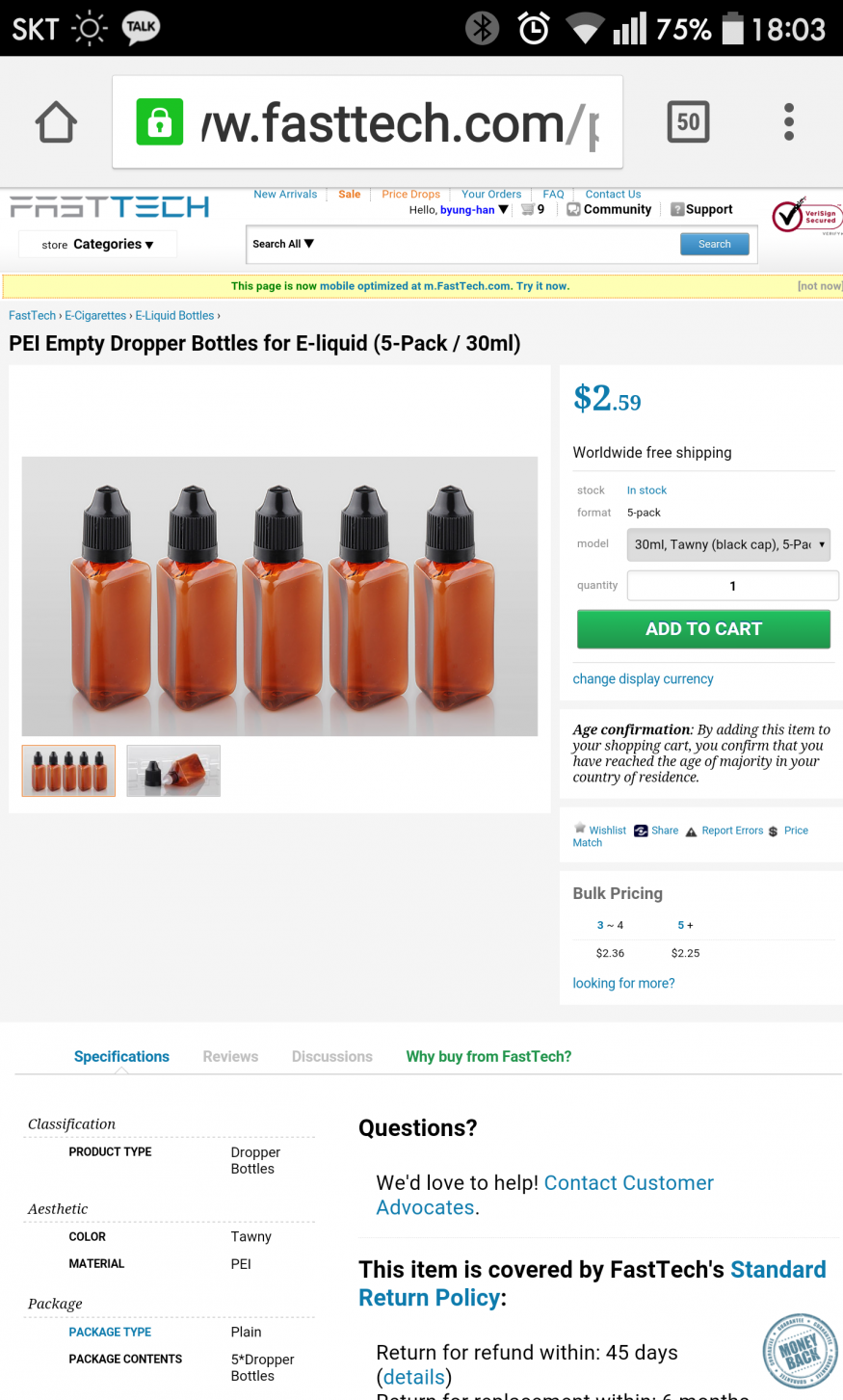
Task: Open the browser home page icon
Action: (x=56, y=122)
